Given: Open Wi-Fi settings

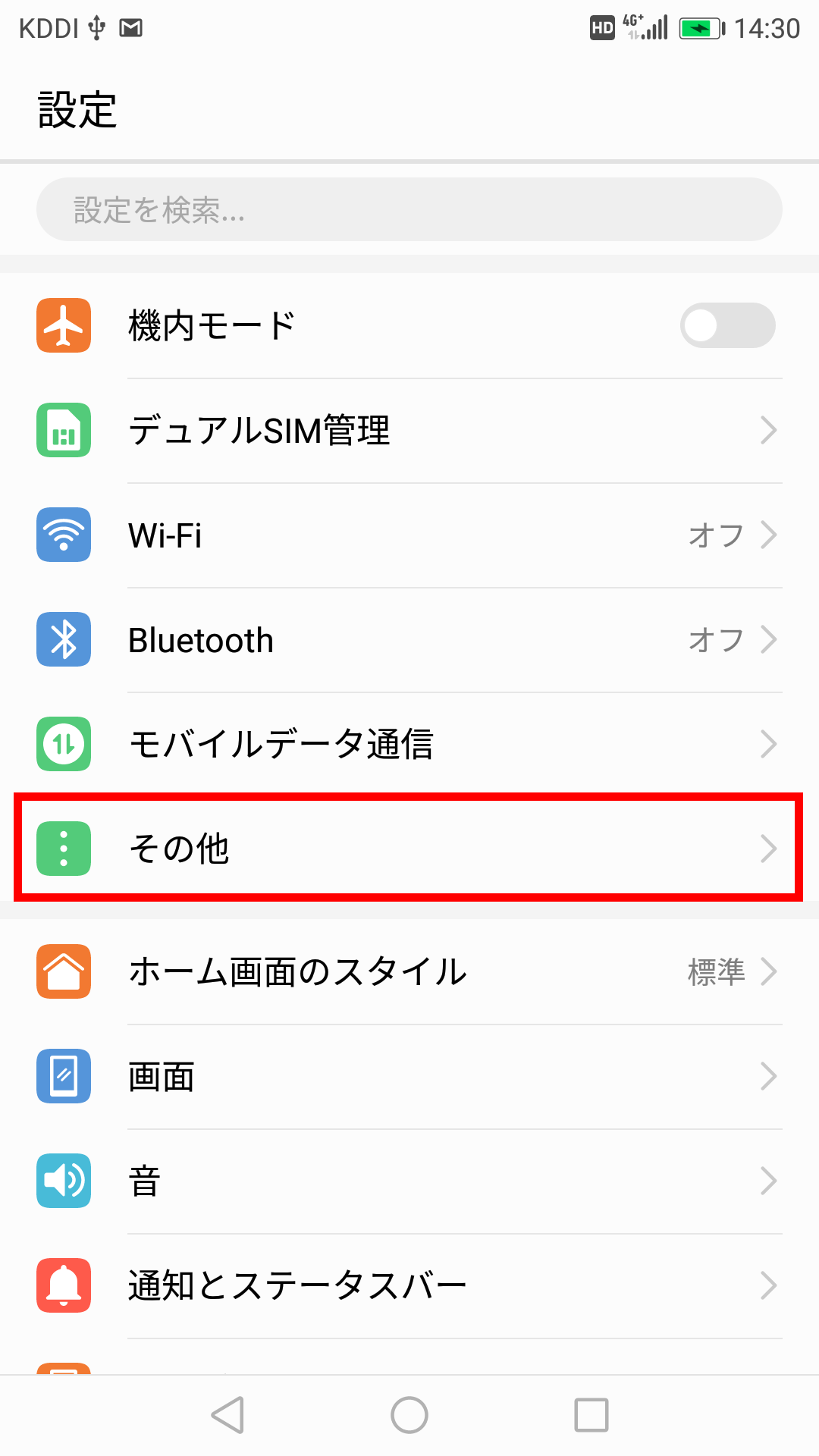Looking at the screenshot, I should tap(409, 535).
